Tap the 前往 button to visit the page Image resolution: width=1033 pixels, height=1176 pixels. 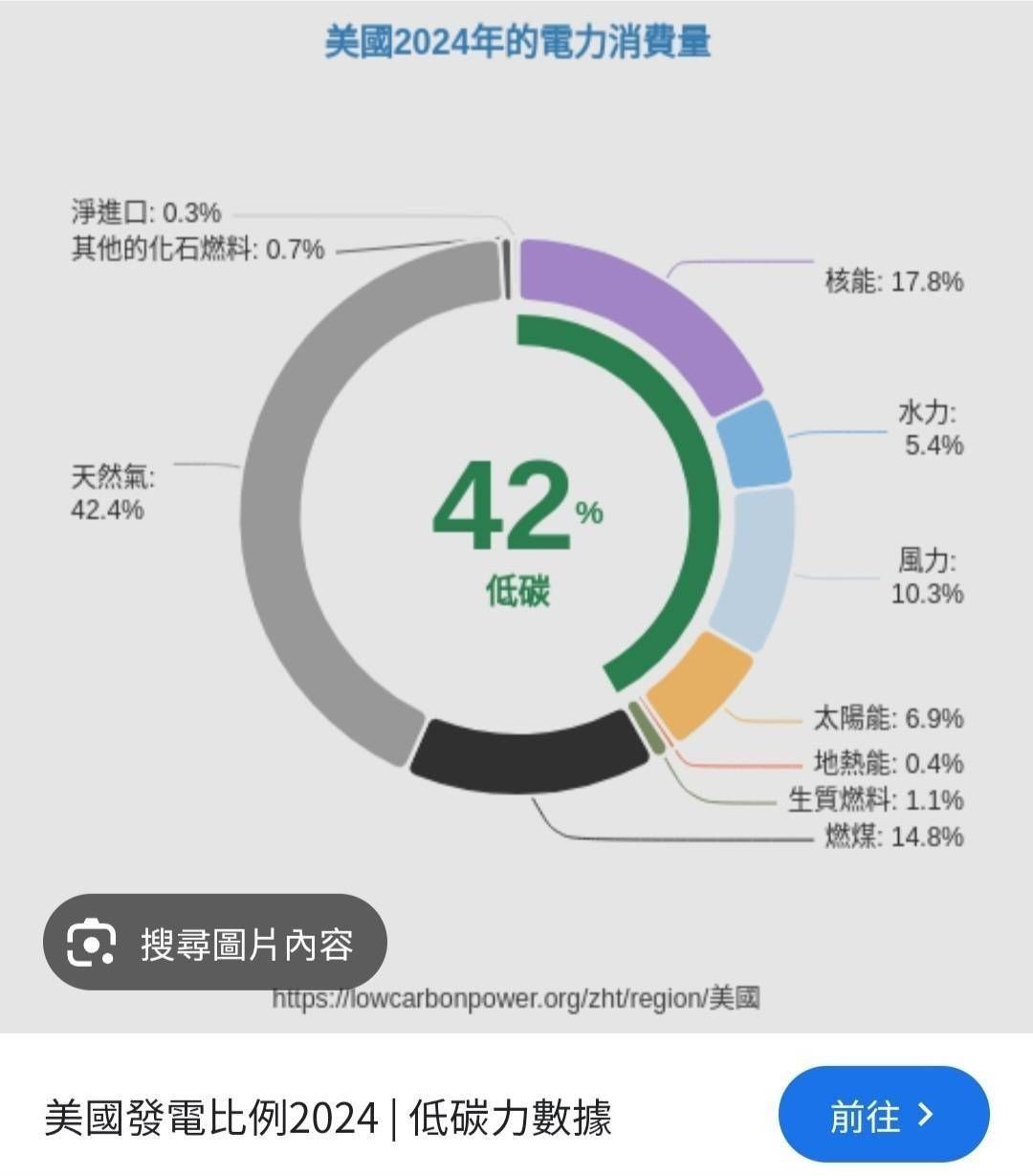[883, 1115]
